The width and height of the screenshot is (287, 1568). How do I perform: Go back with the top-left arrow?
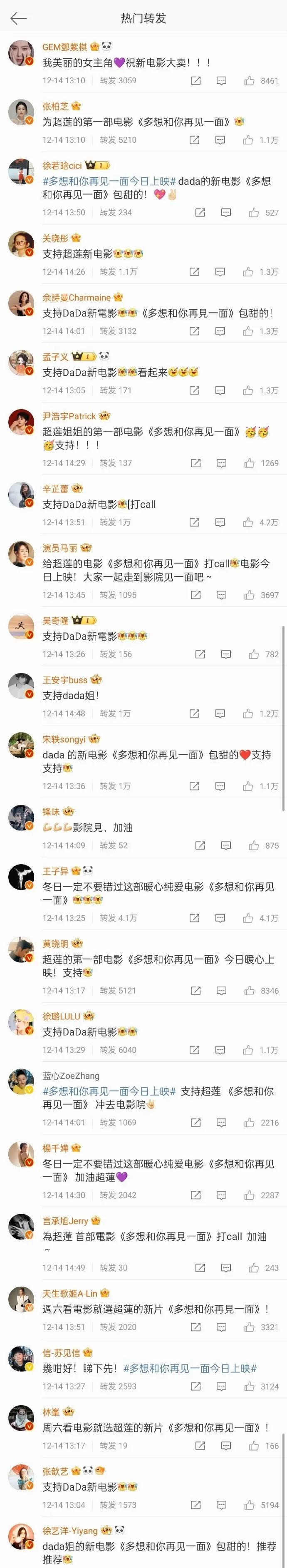pyautogui.click(x=18, y=18)
